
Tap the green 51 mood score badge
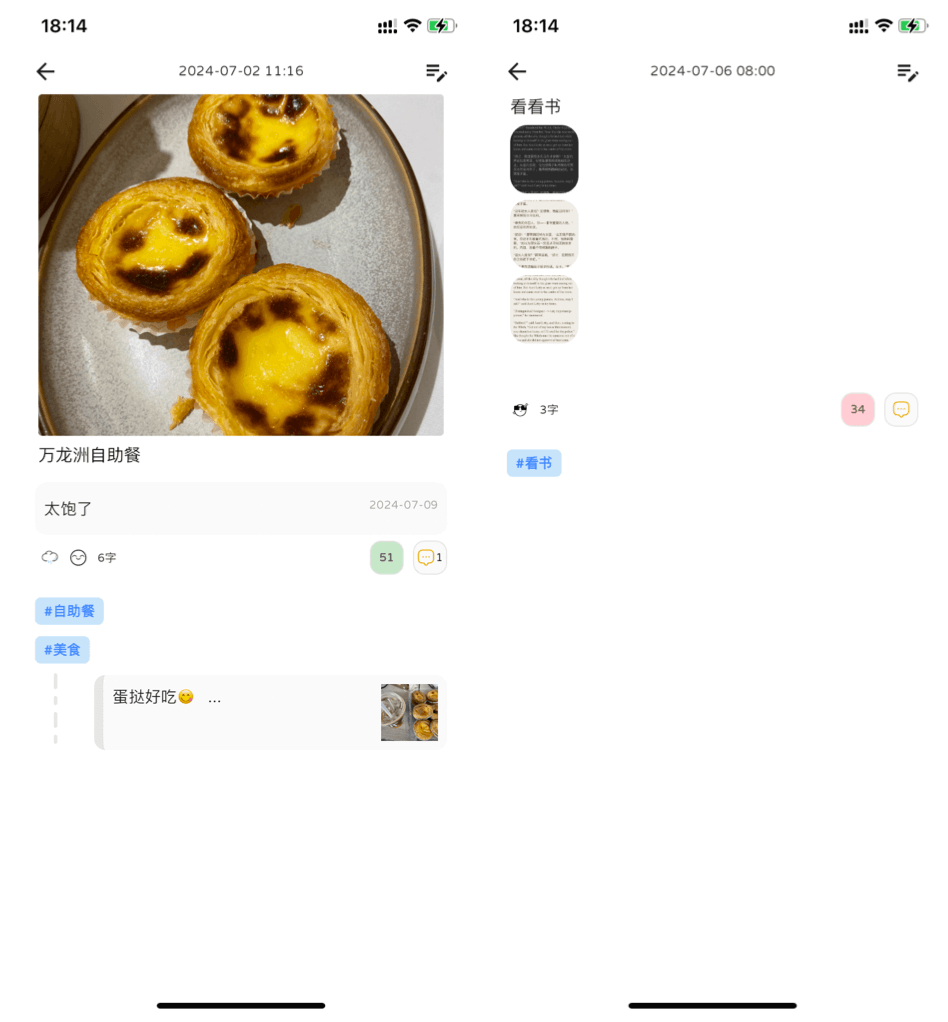[386, 557]
